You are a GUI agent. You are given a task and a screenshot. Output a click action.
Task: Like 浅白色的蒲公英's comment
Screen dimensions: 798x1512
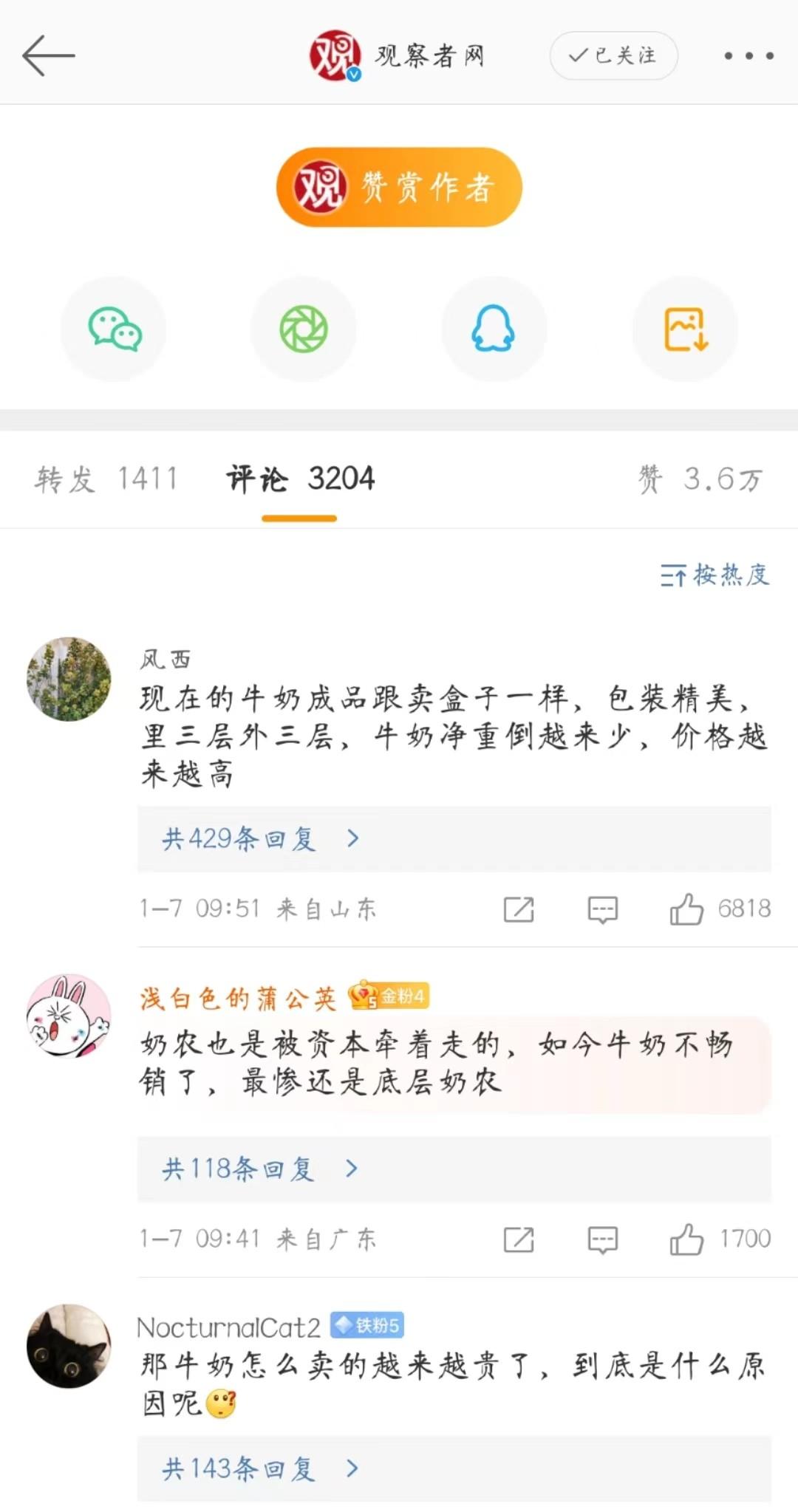tap(686, 1239)
